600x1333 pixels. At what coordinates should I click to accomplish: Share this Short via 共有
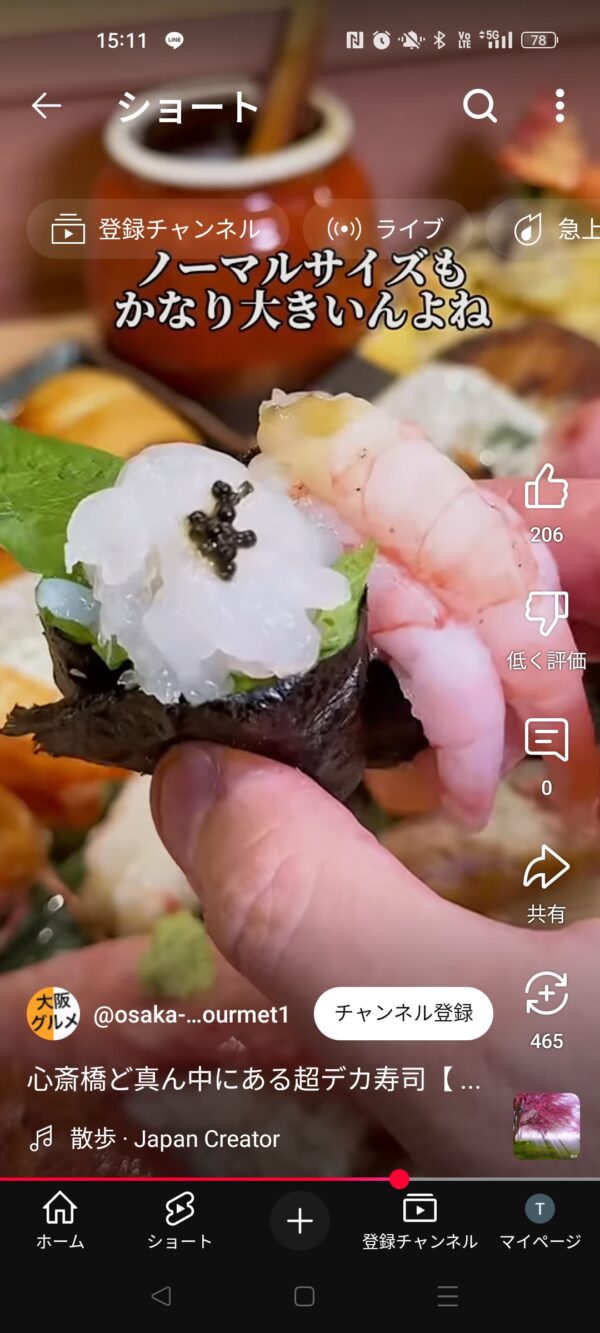click(x=546, y=868)
